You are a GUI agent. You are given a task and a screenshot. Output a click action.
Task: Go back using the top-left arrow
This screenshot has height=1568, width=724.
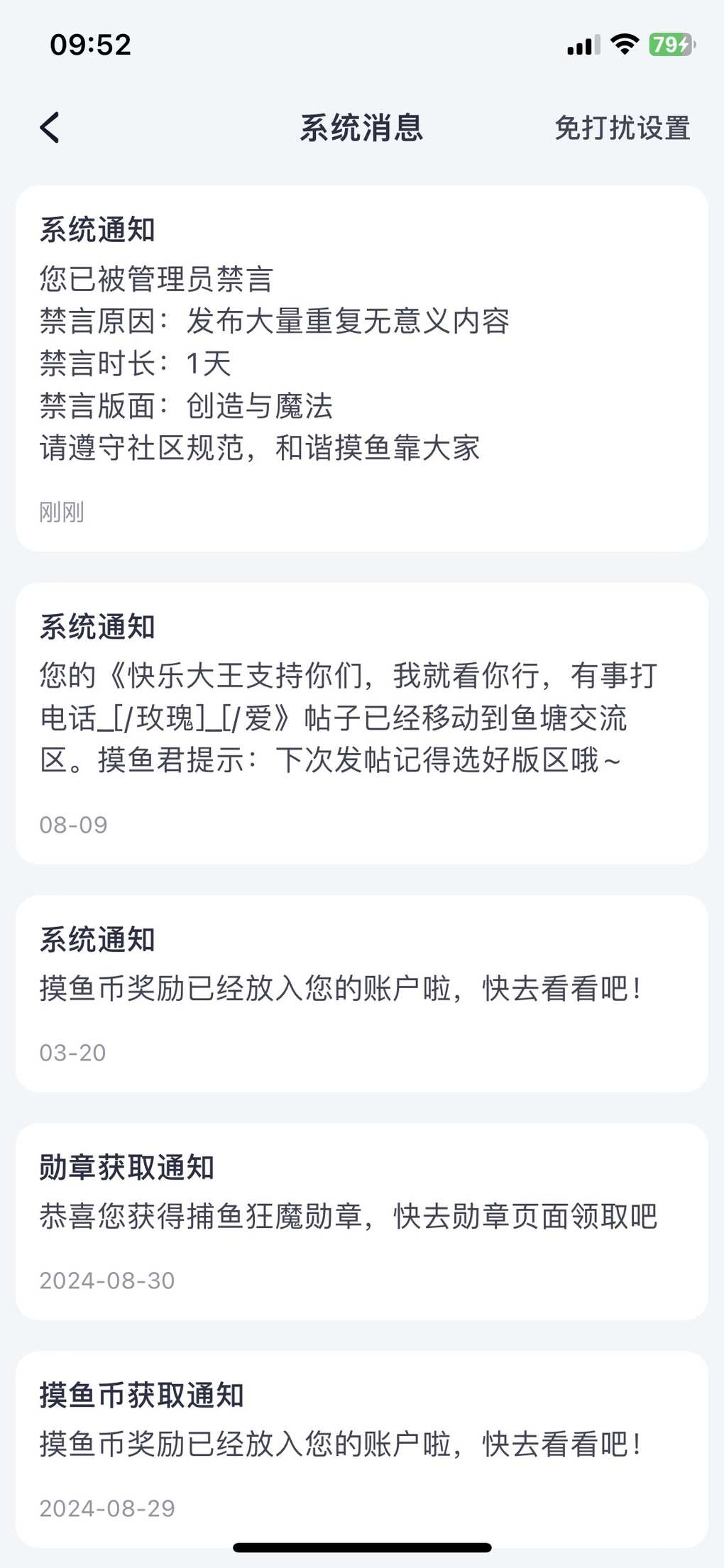[x=50, y=128]
